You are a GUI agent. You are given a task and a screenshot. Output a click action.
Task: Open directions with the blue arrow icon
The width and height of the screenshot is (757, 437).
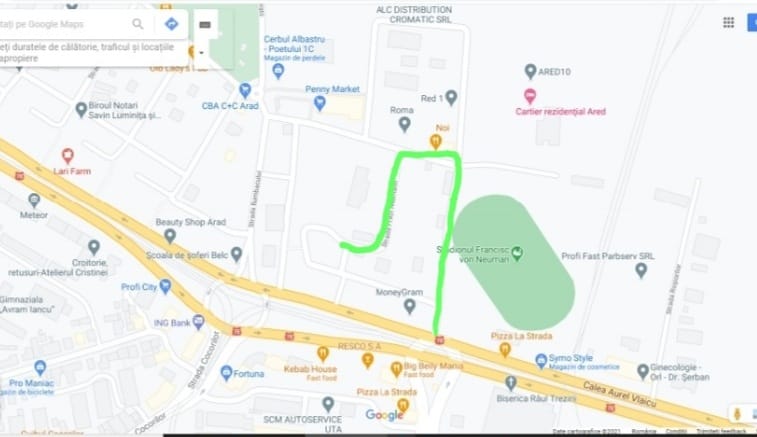point(172,23)
